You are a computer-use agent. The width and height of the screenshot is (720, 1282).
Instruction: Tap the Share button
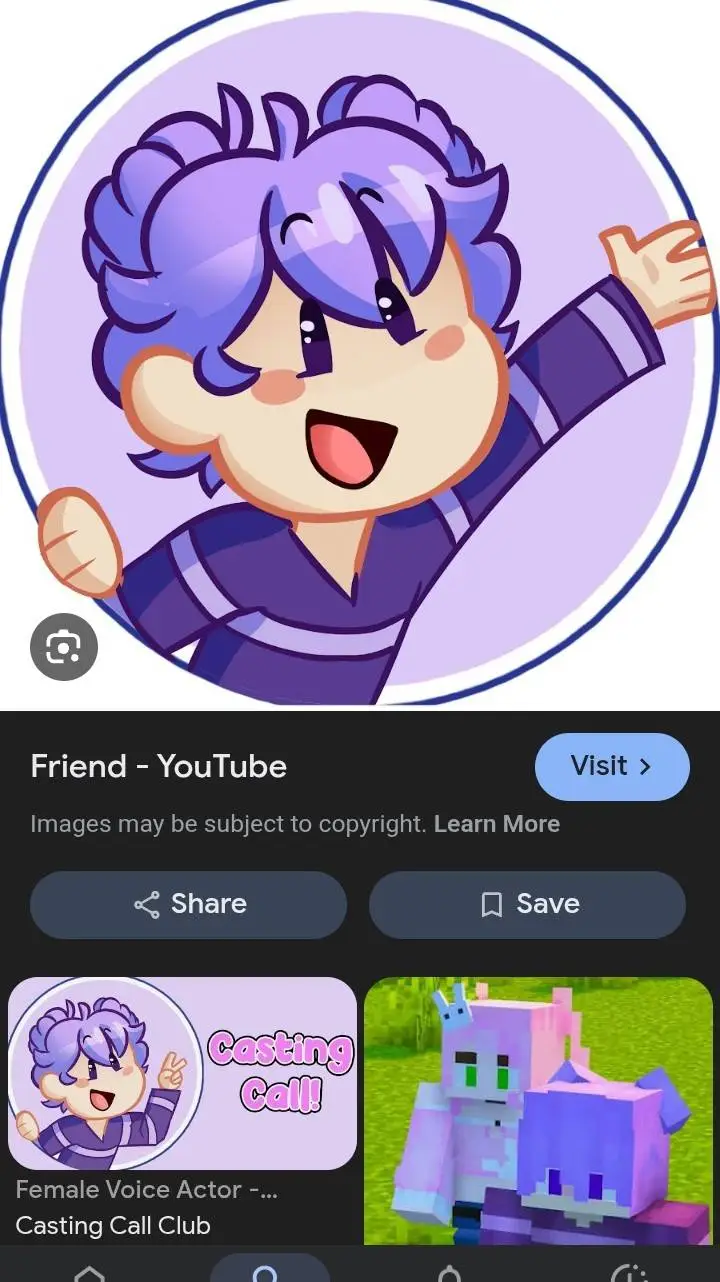187,904
